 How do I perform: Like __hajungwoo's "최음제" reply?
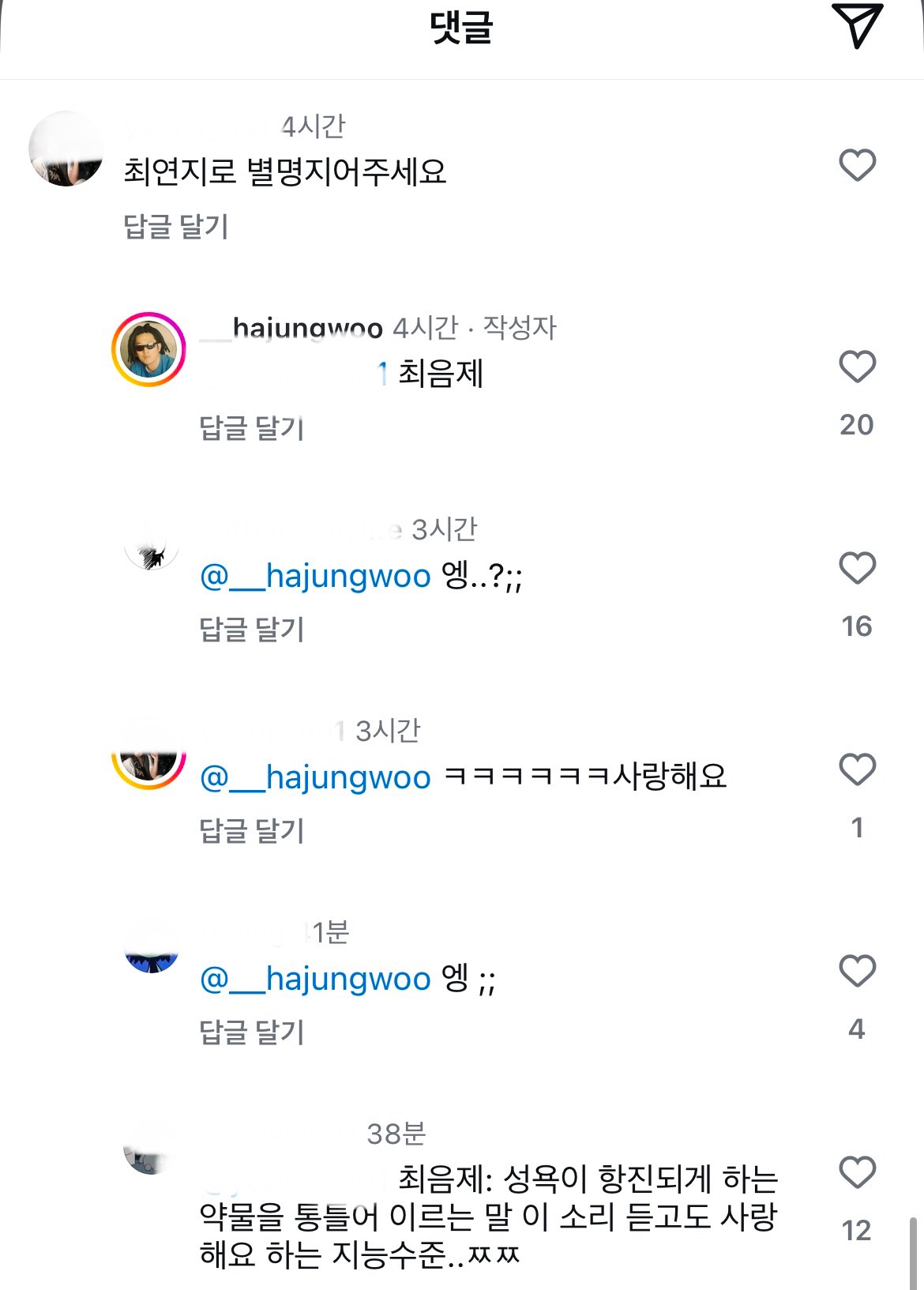click(858, 365)
